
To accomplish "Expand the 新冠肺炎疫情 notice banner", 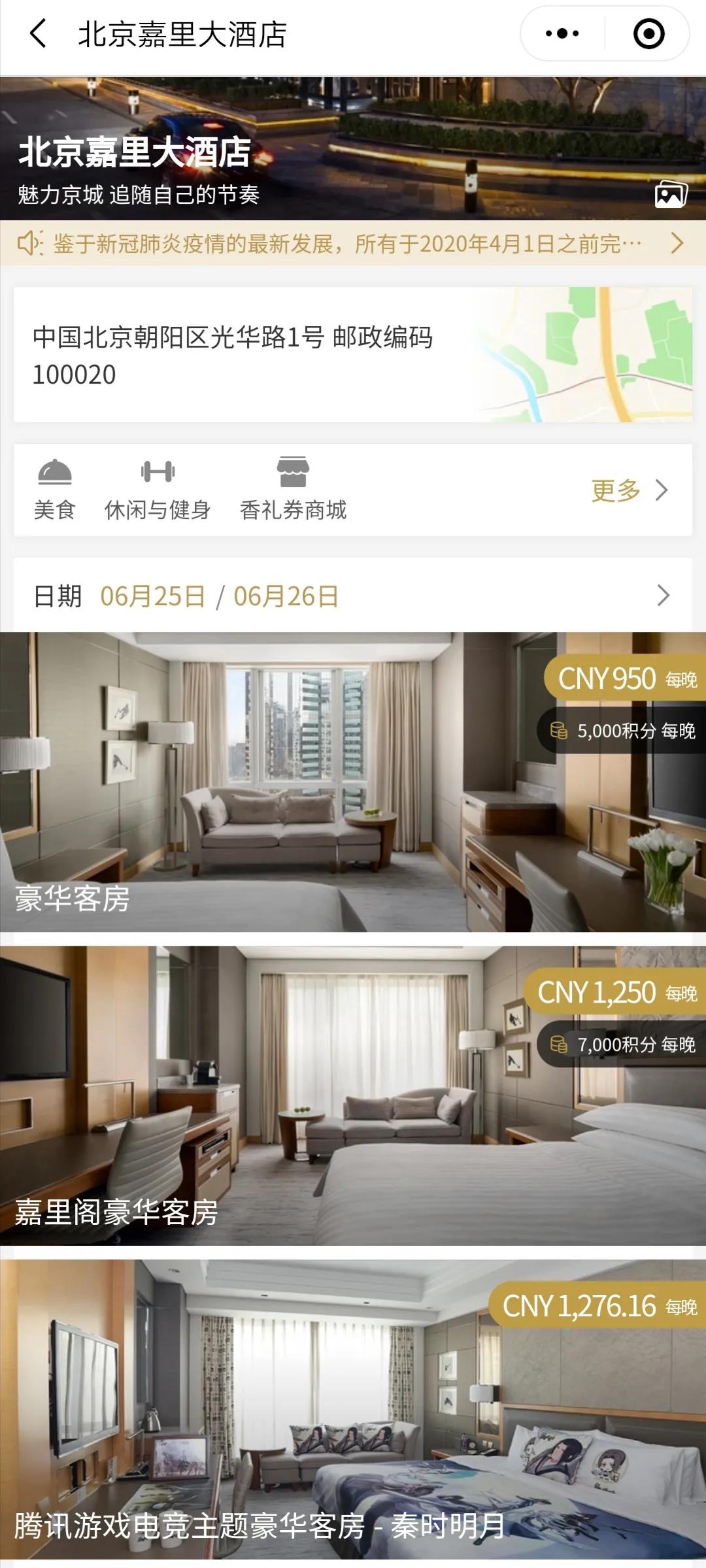I will 353,243.
